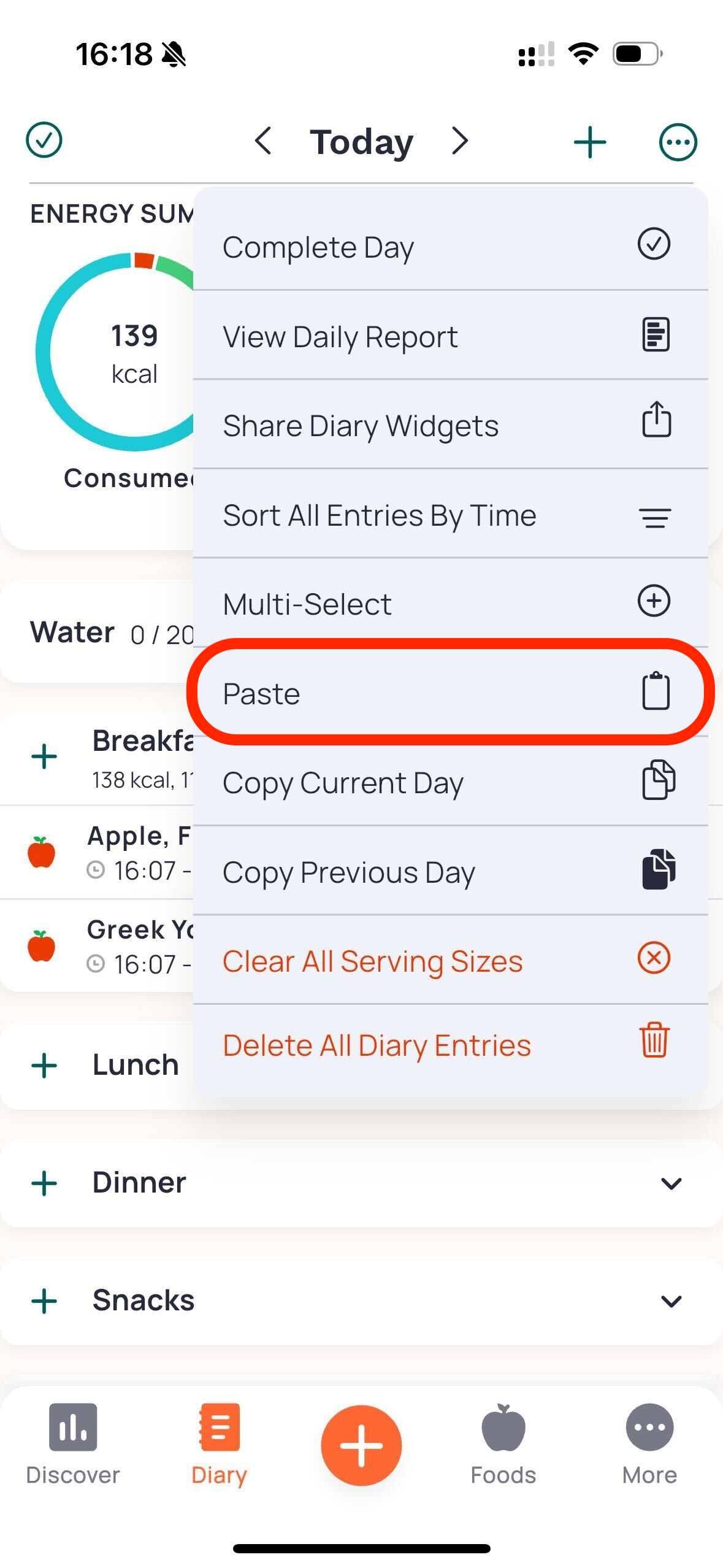Screen dimensions: 723x1568
Task: Select Sort All Entries By Time
Action: pyautogui.click(x=449, y=515)
